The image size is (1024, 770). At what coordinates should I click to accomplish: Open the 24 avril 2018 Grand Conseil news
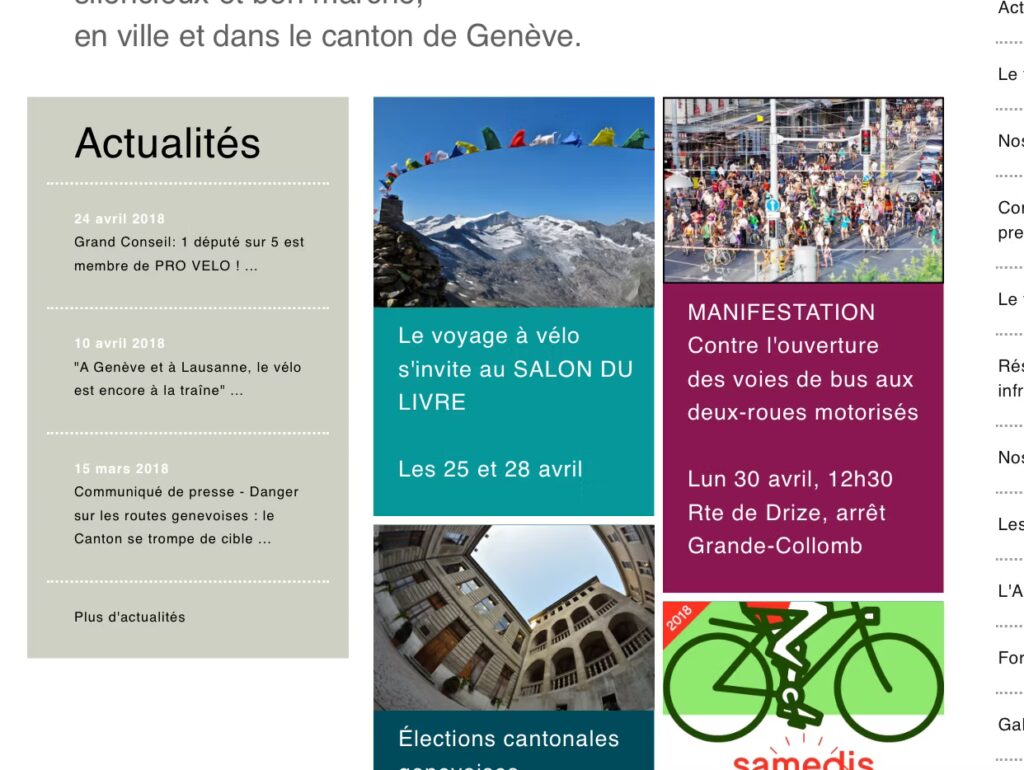click(x=188, y=254)
